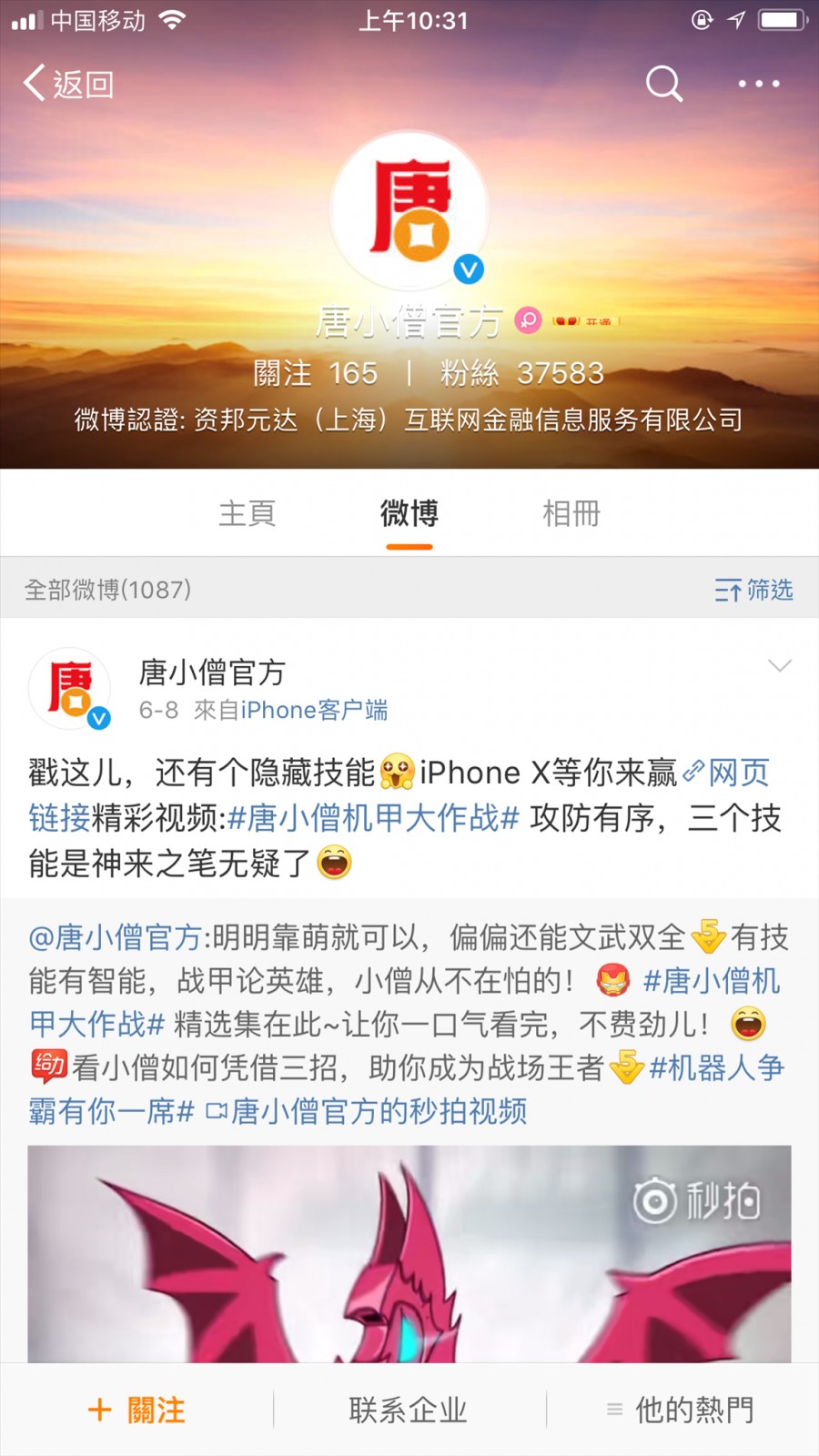Open 他的熱門 menu
The image size is (819, 1456).
pyautogui.click(x=682, y=1410)
